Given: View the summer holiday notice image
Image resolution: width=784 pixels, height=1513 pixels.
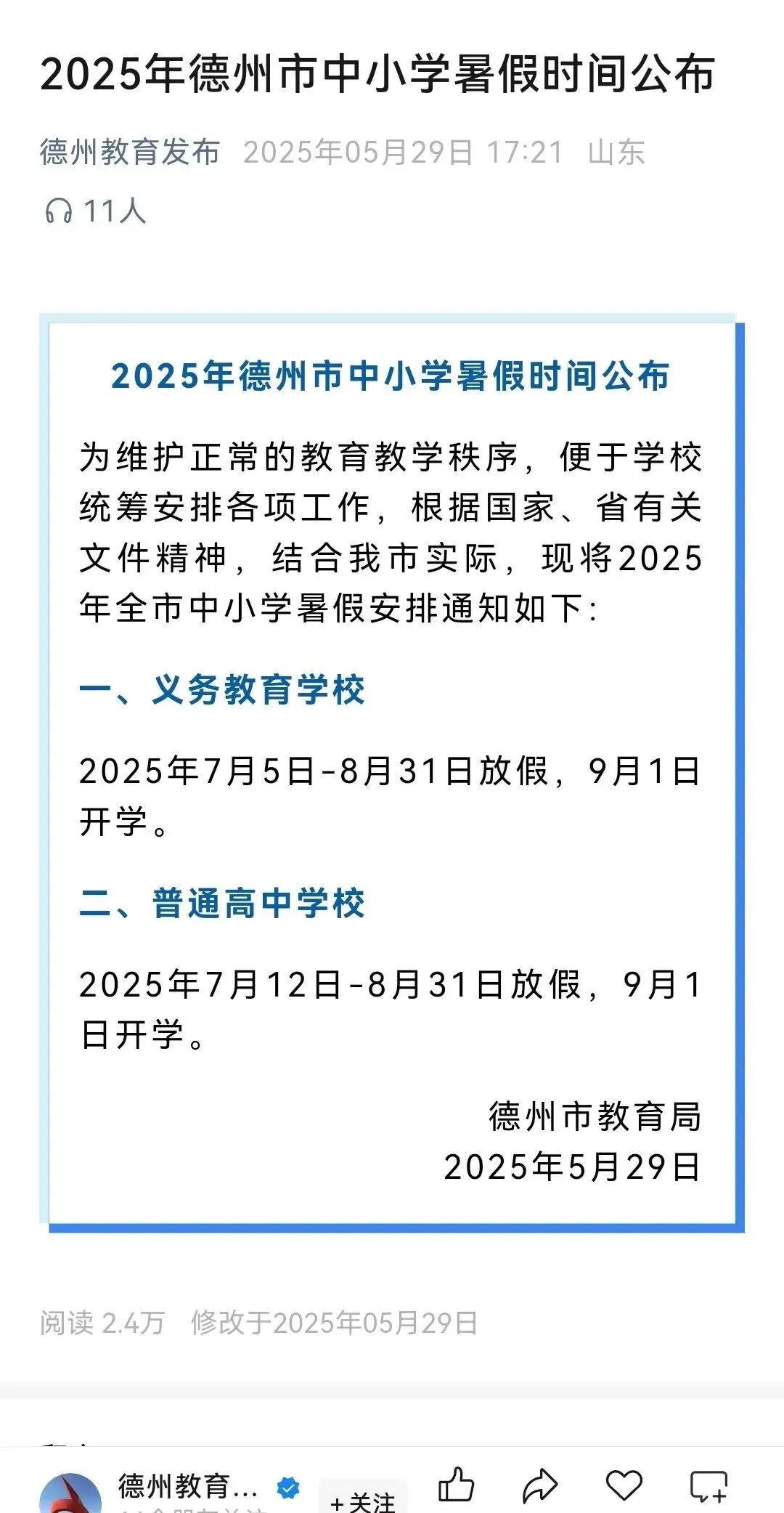Looking at the screenshot, I should pyautogui.click(x=392, y=774).
